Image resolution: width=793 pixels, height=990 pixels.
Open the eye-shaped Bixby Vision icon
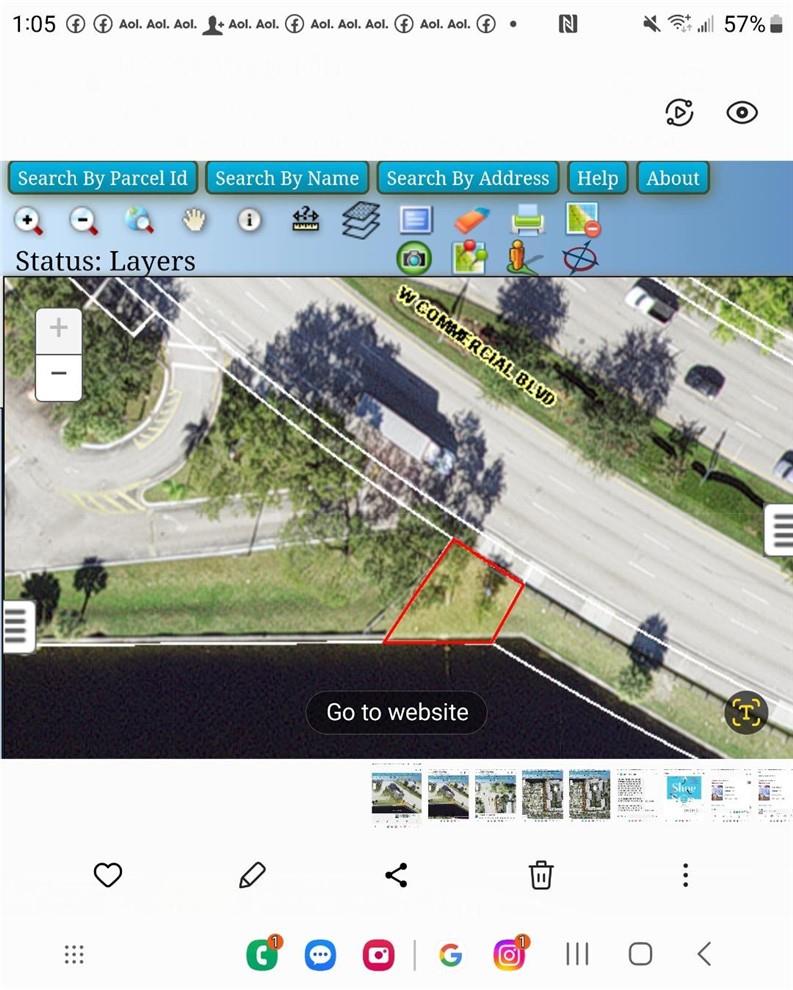[x=741, y=113]
